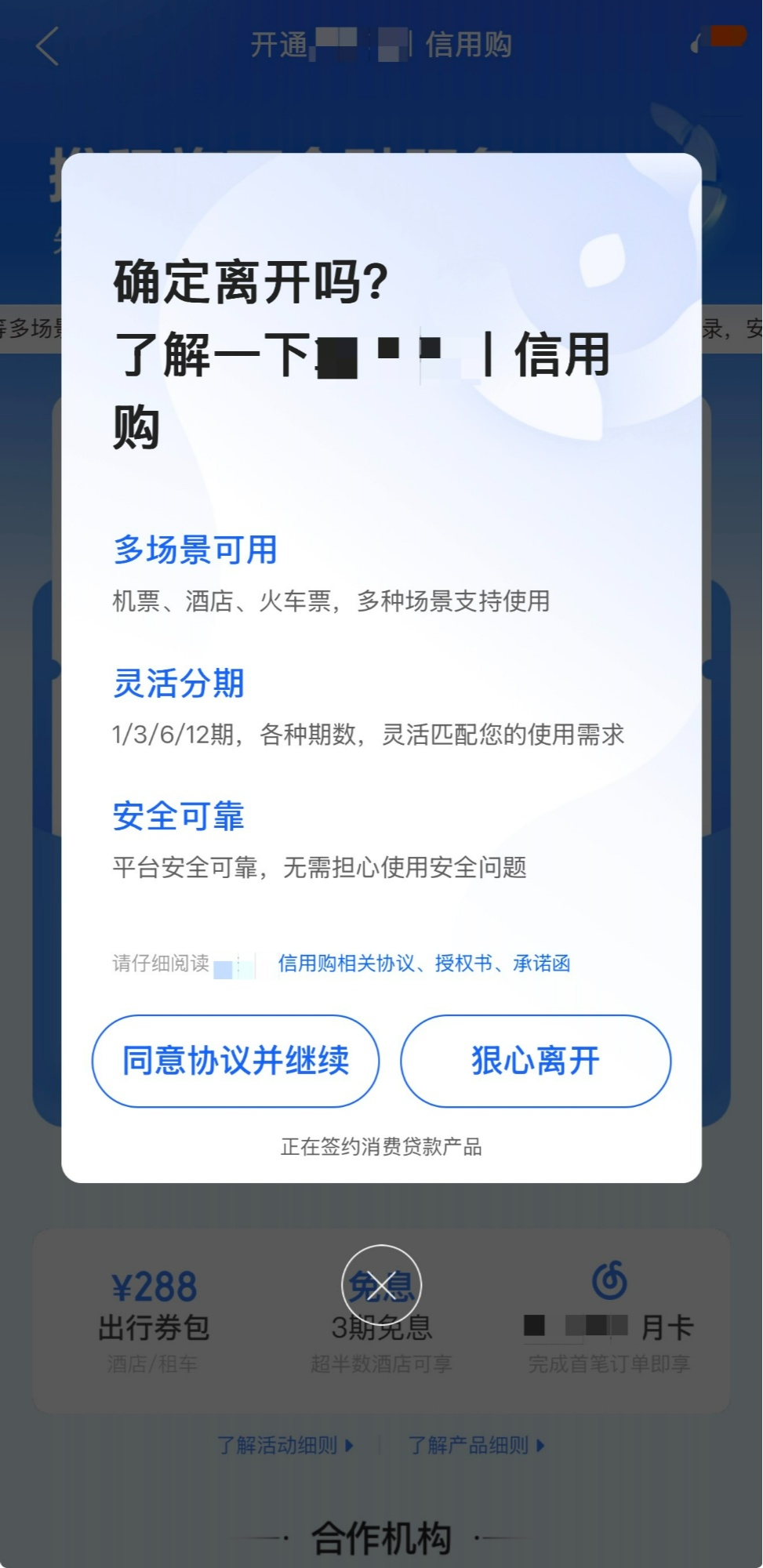Tap 同意协议并继续 button

235,1061
